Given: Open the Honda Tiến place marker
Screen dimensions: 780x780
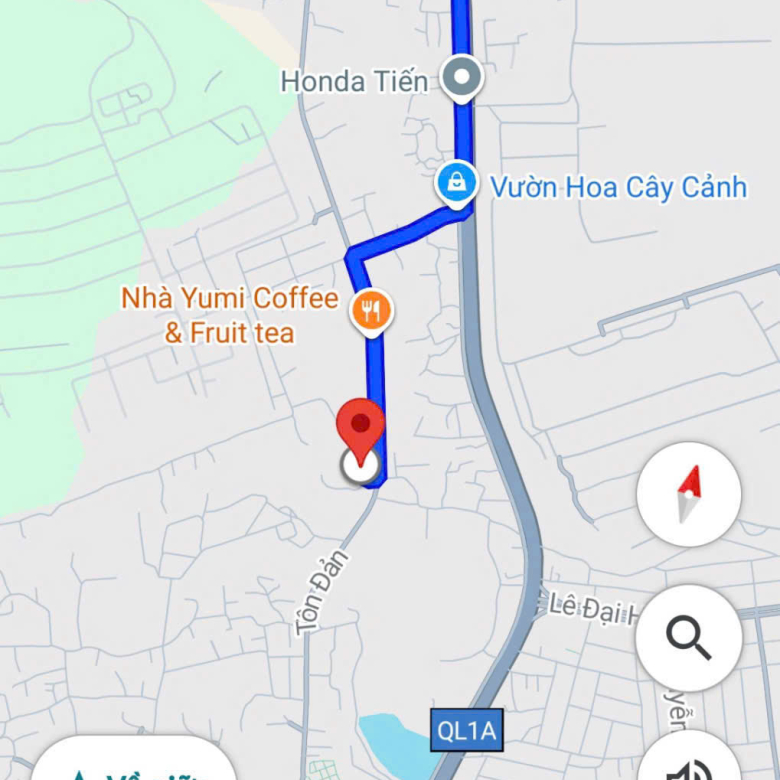Looking at the screenshot, I should click(461, 78).
